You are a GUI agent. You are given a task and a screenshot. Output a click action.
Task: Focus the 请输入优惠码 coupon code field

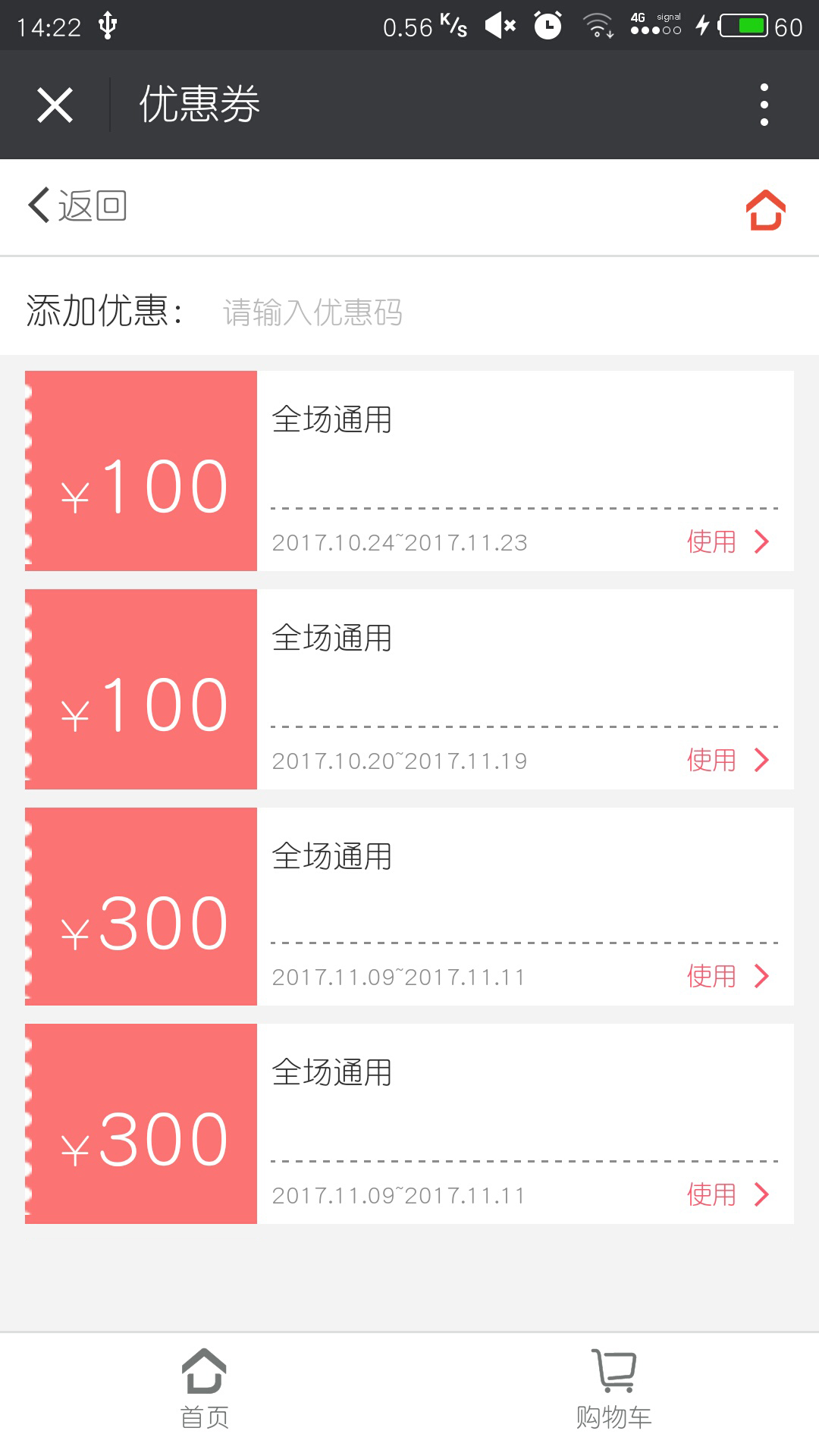[455, 312]
